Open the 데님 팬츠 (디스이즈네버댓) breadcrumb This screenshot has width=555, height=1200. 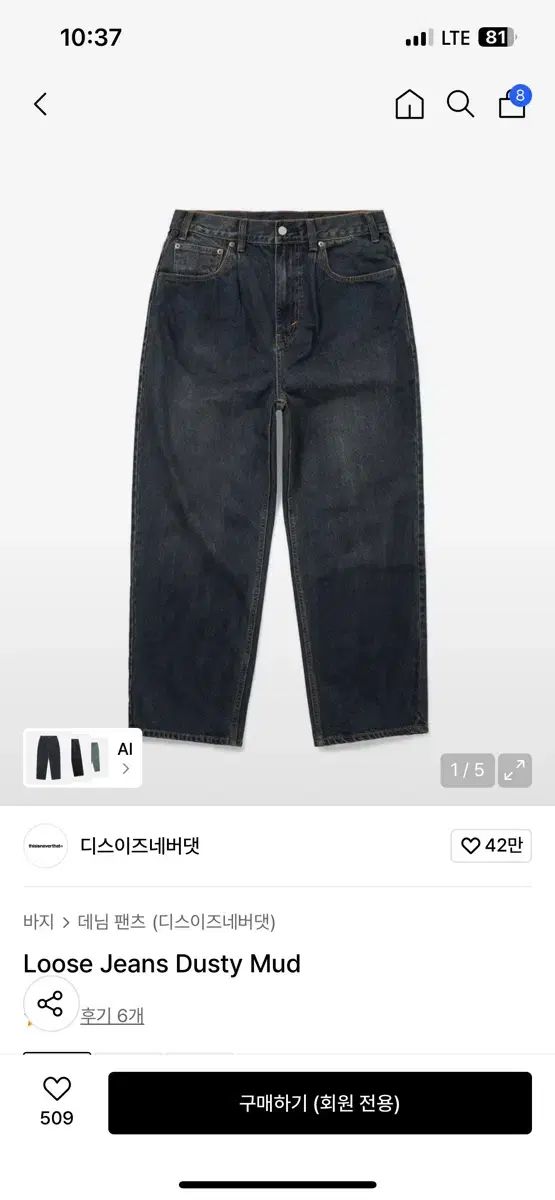[x=177, y=922]
